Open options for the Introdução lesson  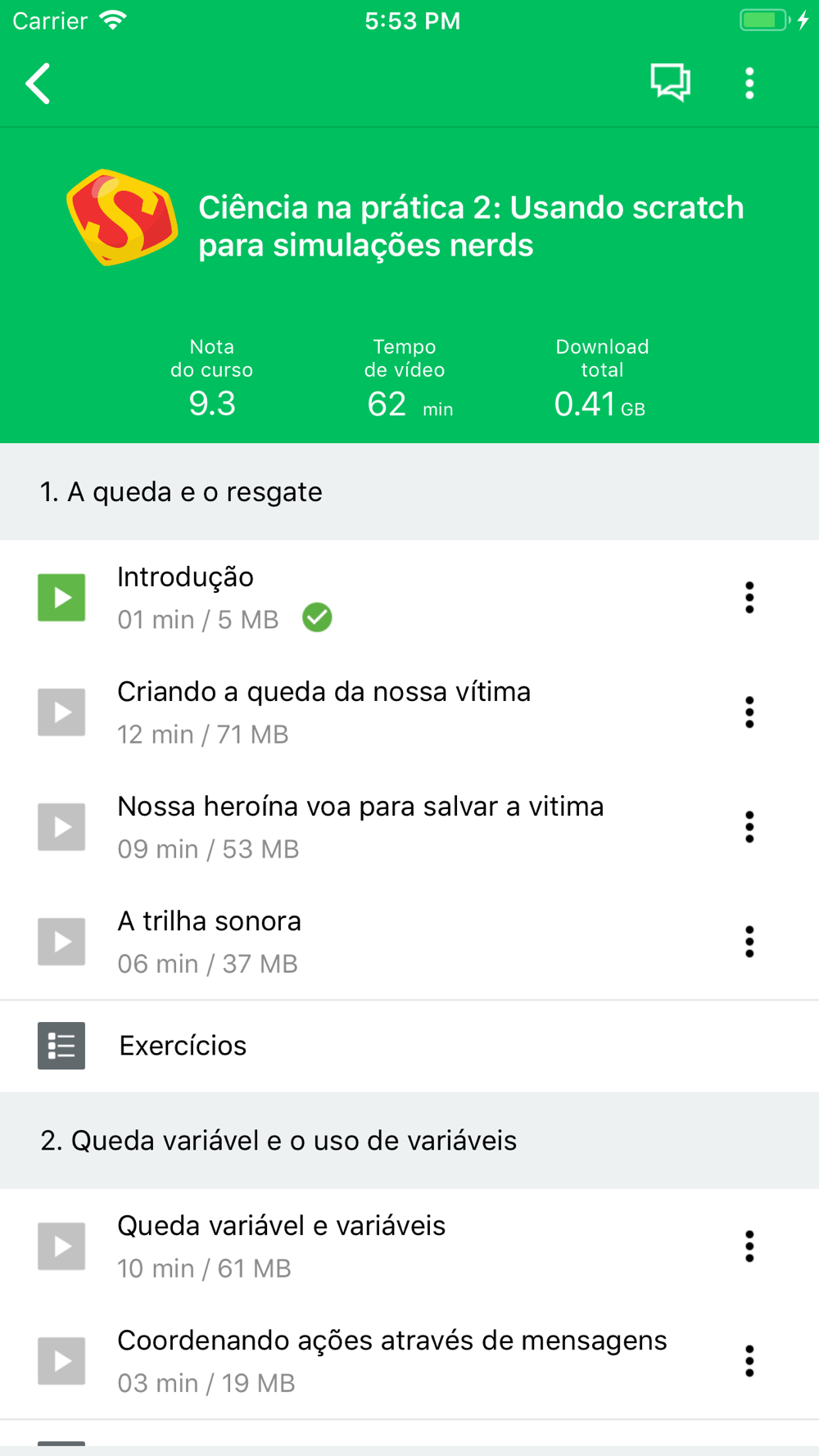coord(749,598)
